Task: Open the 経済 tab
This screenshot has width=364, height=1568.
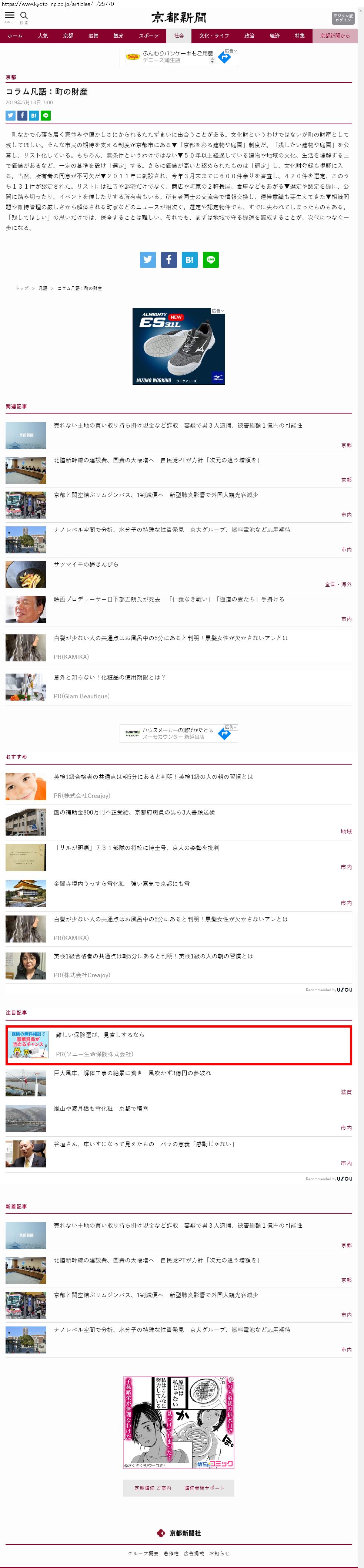Action: coord(274,36)
